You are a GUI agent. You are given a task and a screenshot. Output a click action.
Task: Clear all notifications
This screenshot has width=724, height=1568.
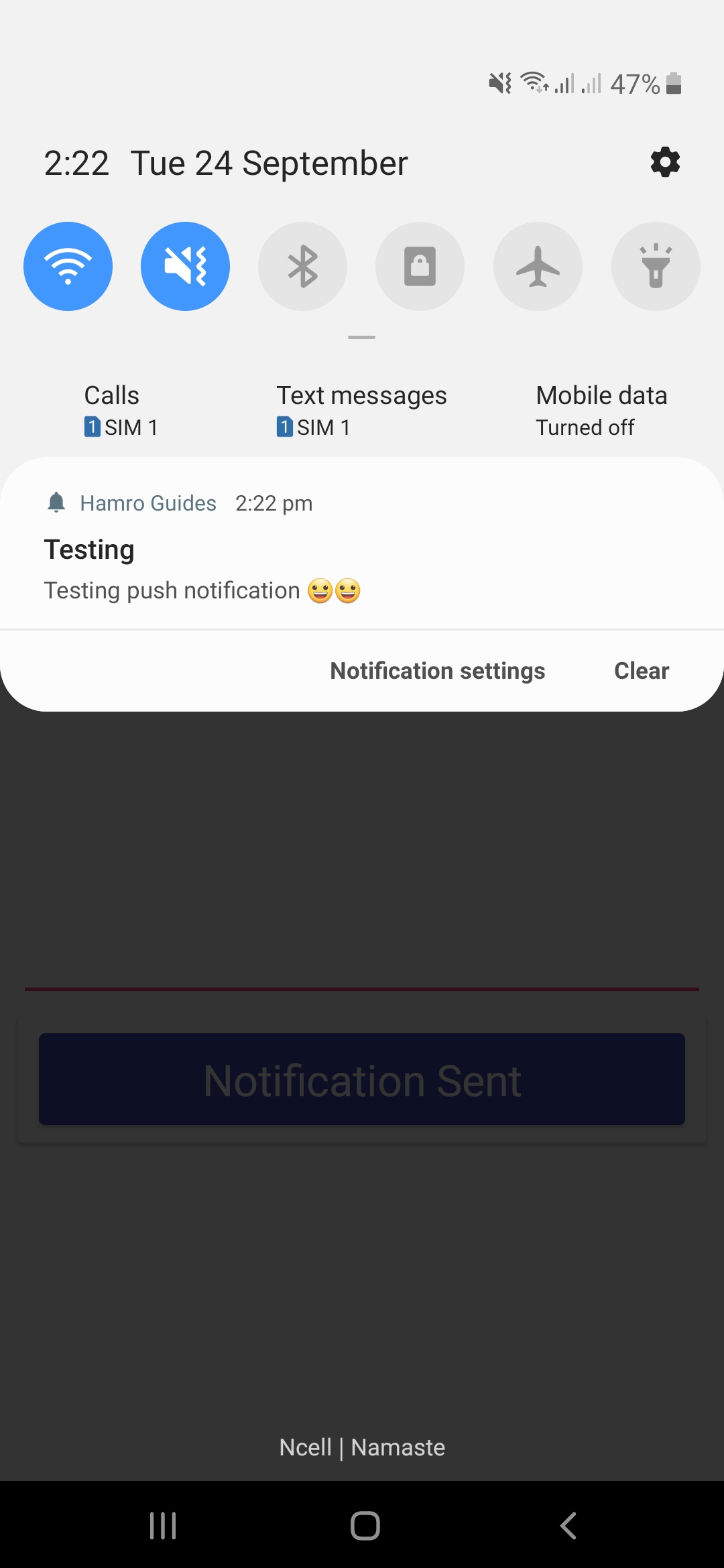pyautogui.click(x=641, y=669)
